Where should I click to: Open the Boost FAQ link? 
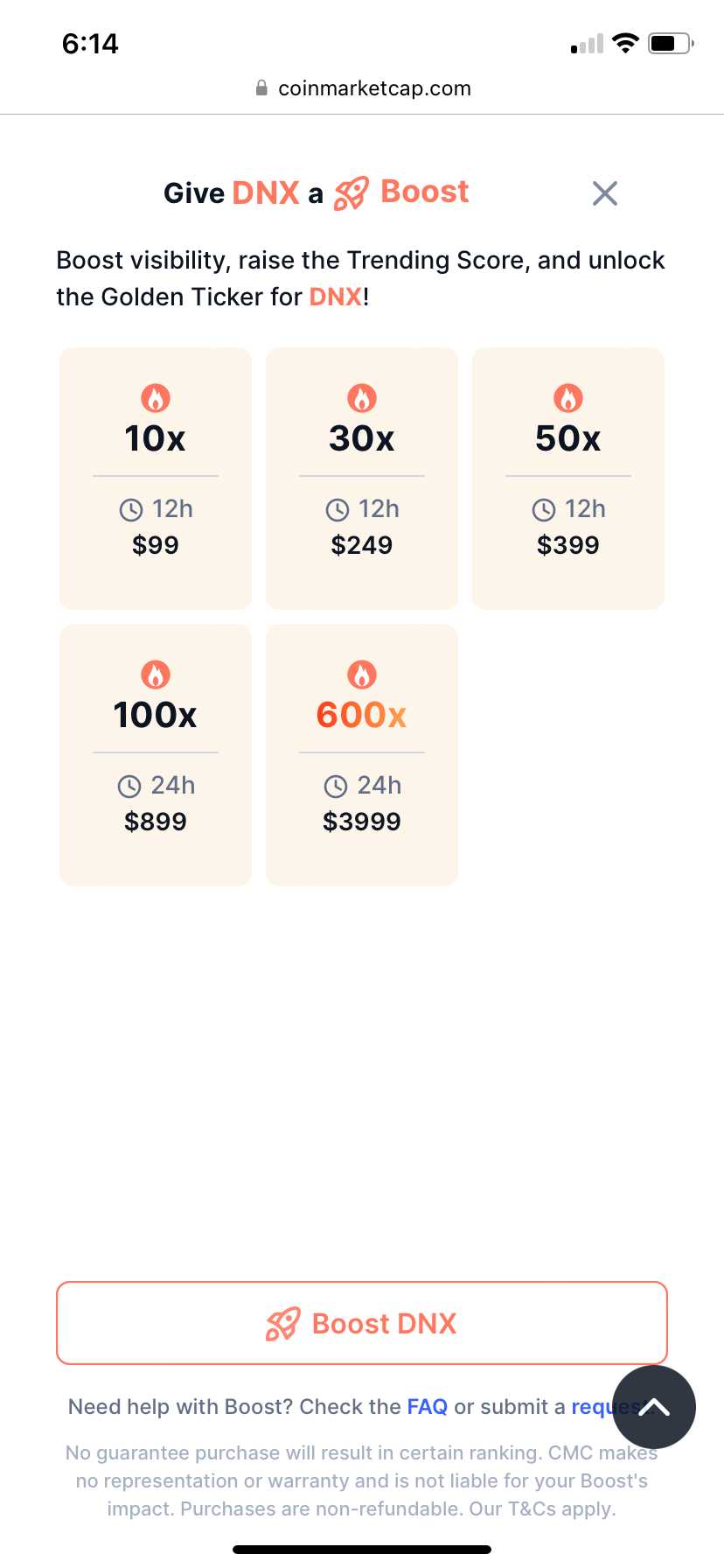[x=427, y=1407]
